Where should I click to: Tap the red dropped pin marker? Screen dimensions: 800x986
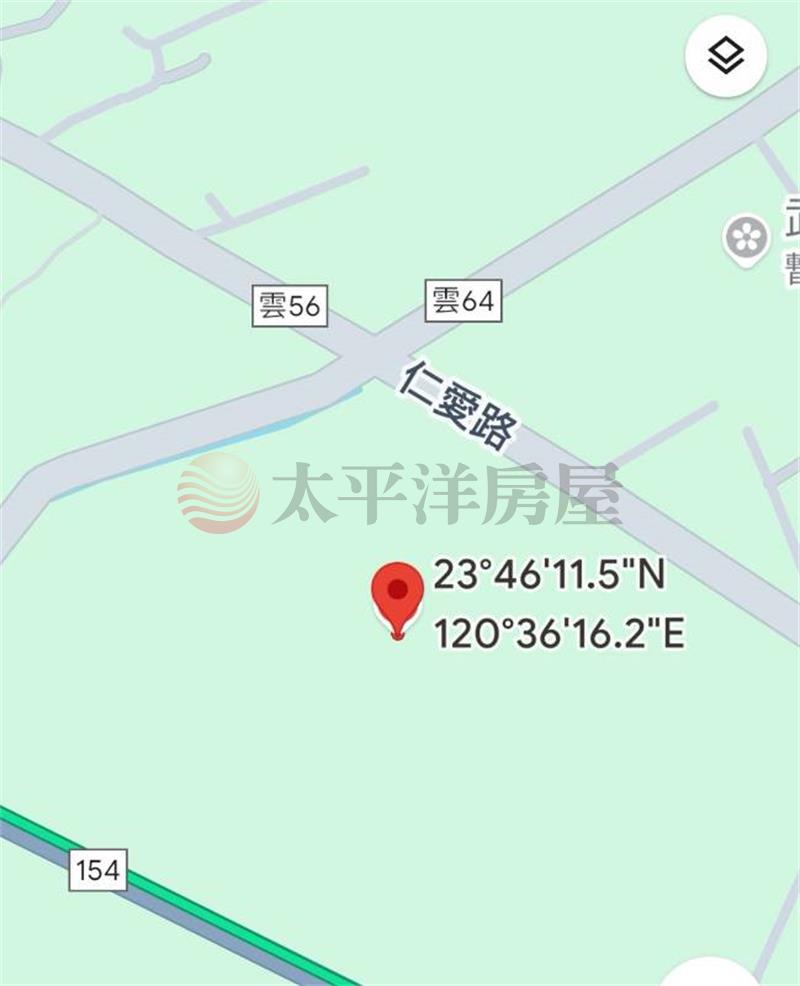[398, 594]
